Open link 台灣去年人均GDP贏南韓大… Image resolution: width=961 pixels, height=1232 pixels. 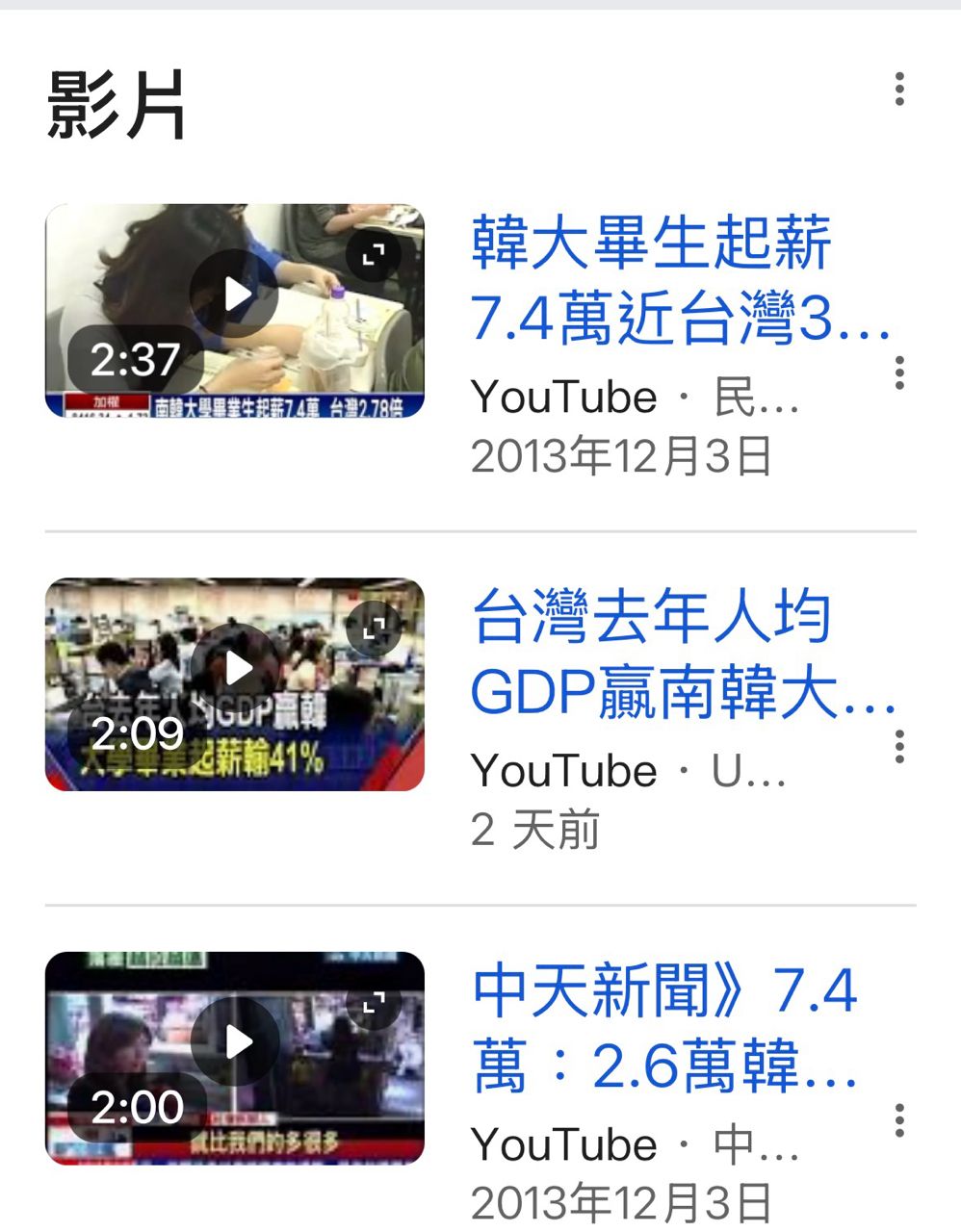(682, 654)
